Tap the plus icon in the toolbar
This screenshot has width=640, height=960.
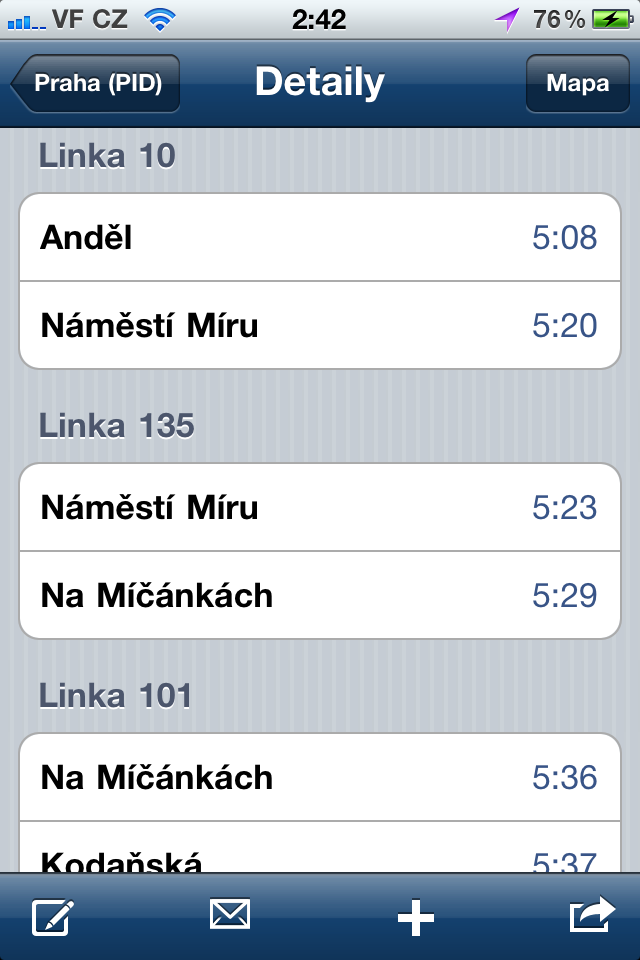pyautogui.click(x=415, y=917)
